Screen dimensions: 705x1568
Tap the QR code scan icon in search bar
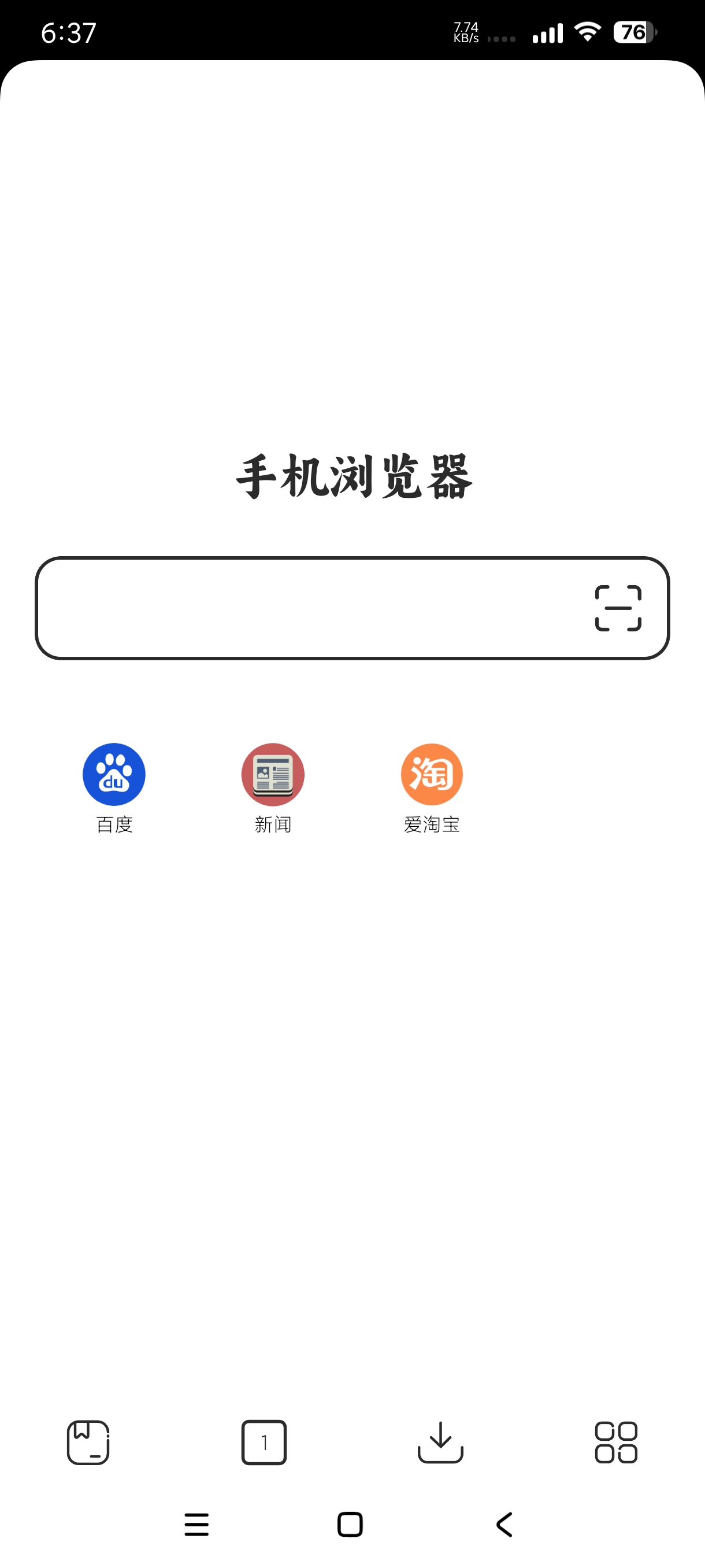click(x=619, y=608)
